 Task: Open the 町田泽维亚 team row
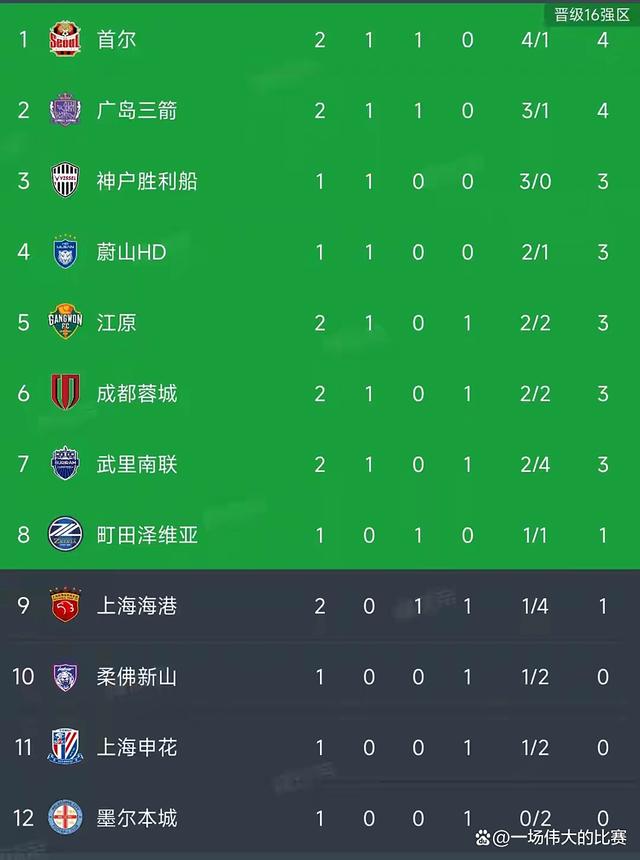tap(146, 535)
